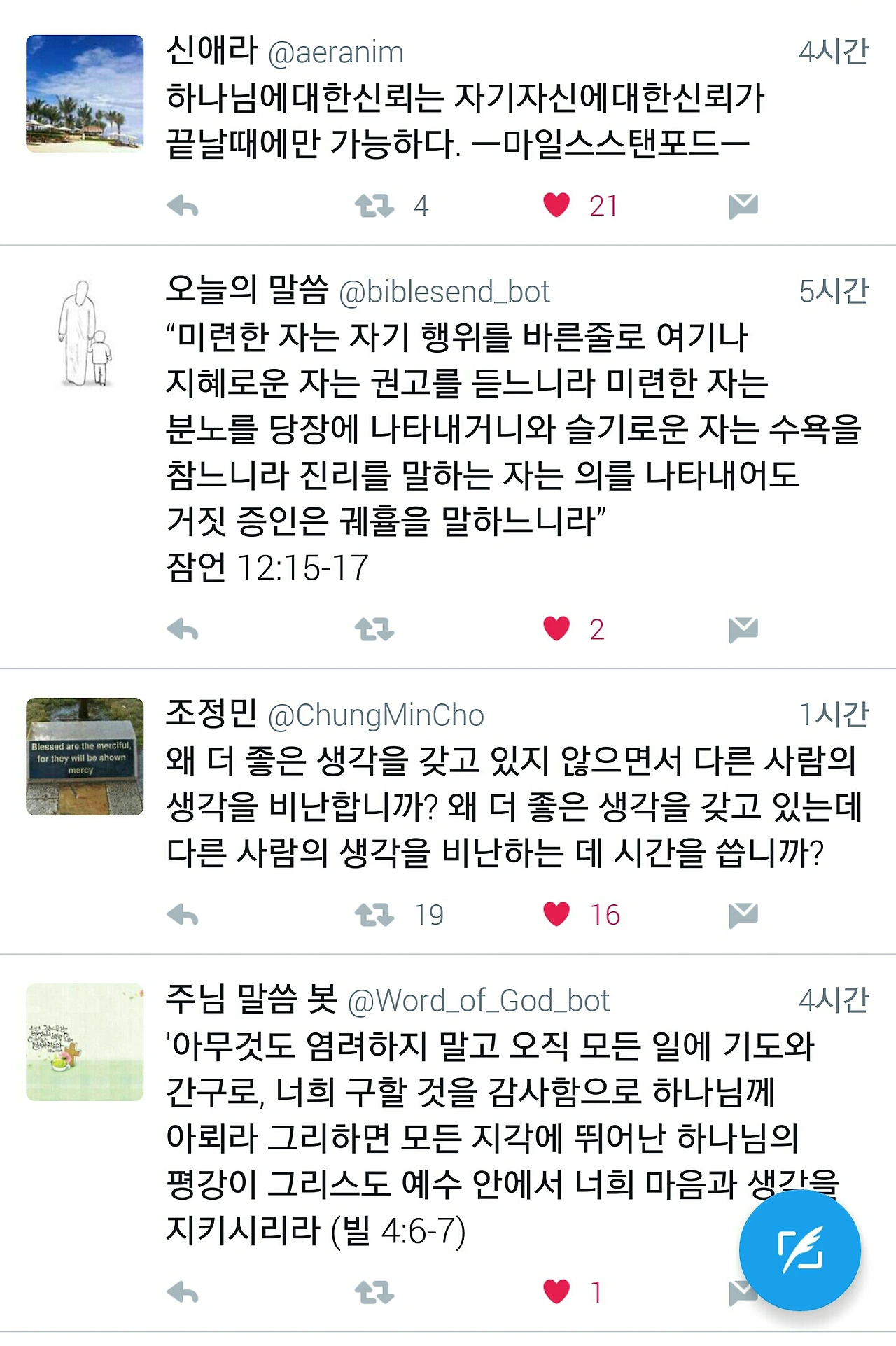Like the 주님 말씀 봇 tweet

pyautogui.click(x=556, y=1291)
